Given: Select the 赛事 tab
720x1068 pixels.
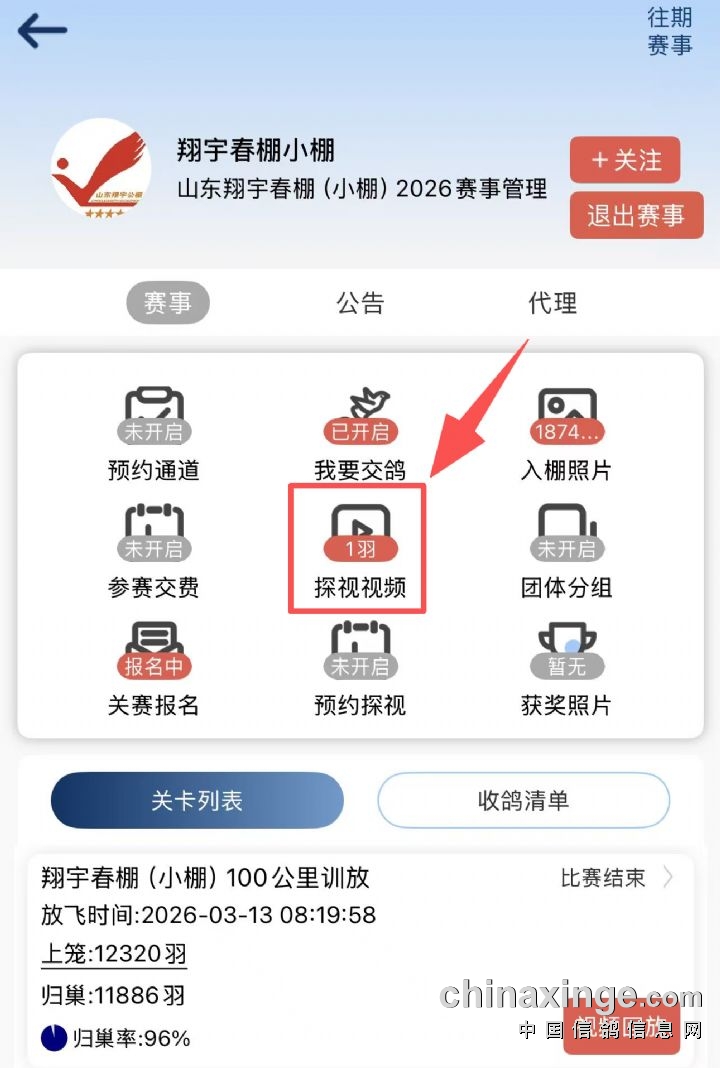Looking at the screenshot, I should click(168, 303).
